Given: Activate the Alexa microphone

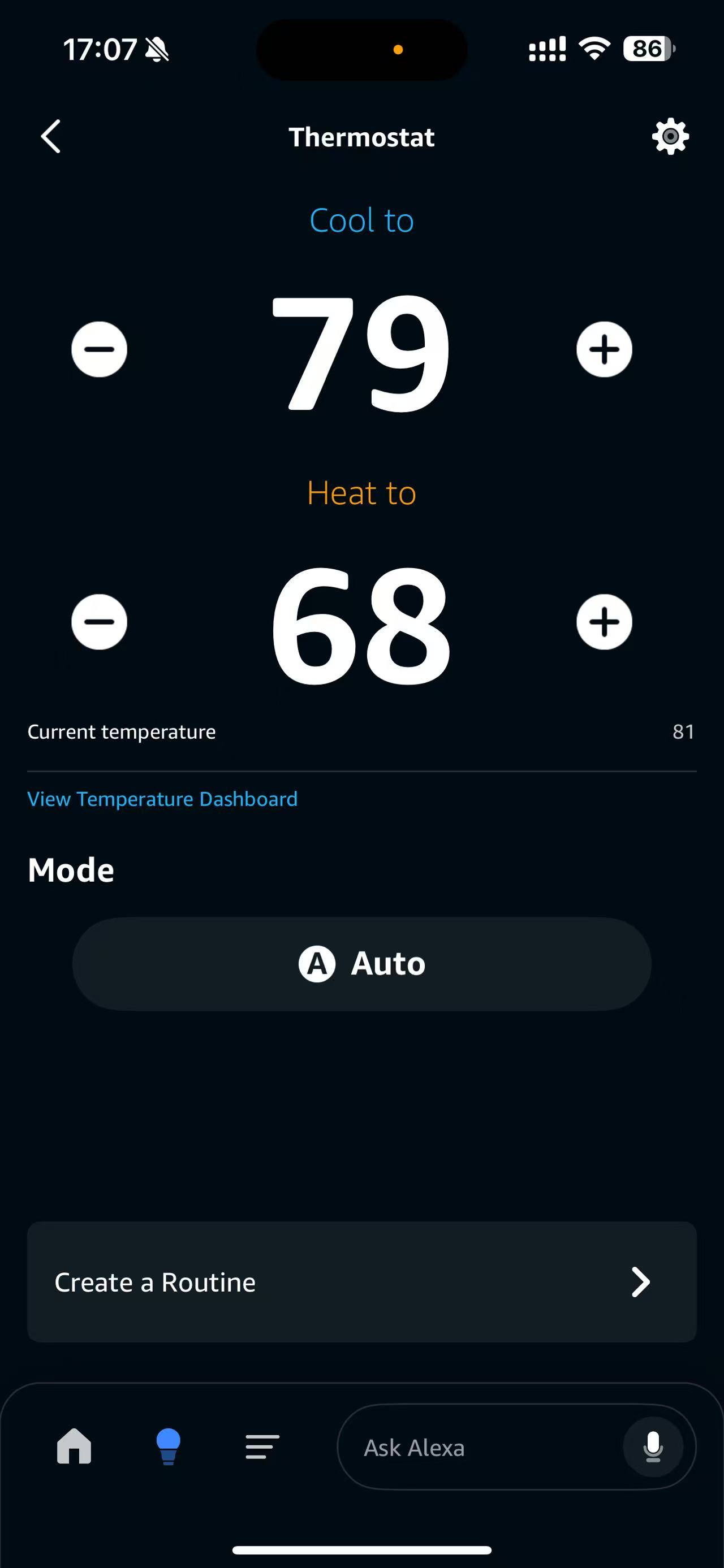Looking at the screenshot, I should [653, 1447].
